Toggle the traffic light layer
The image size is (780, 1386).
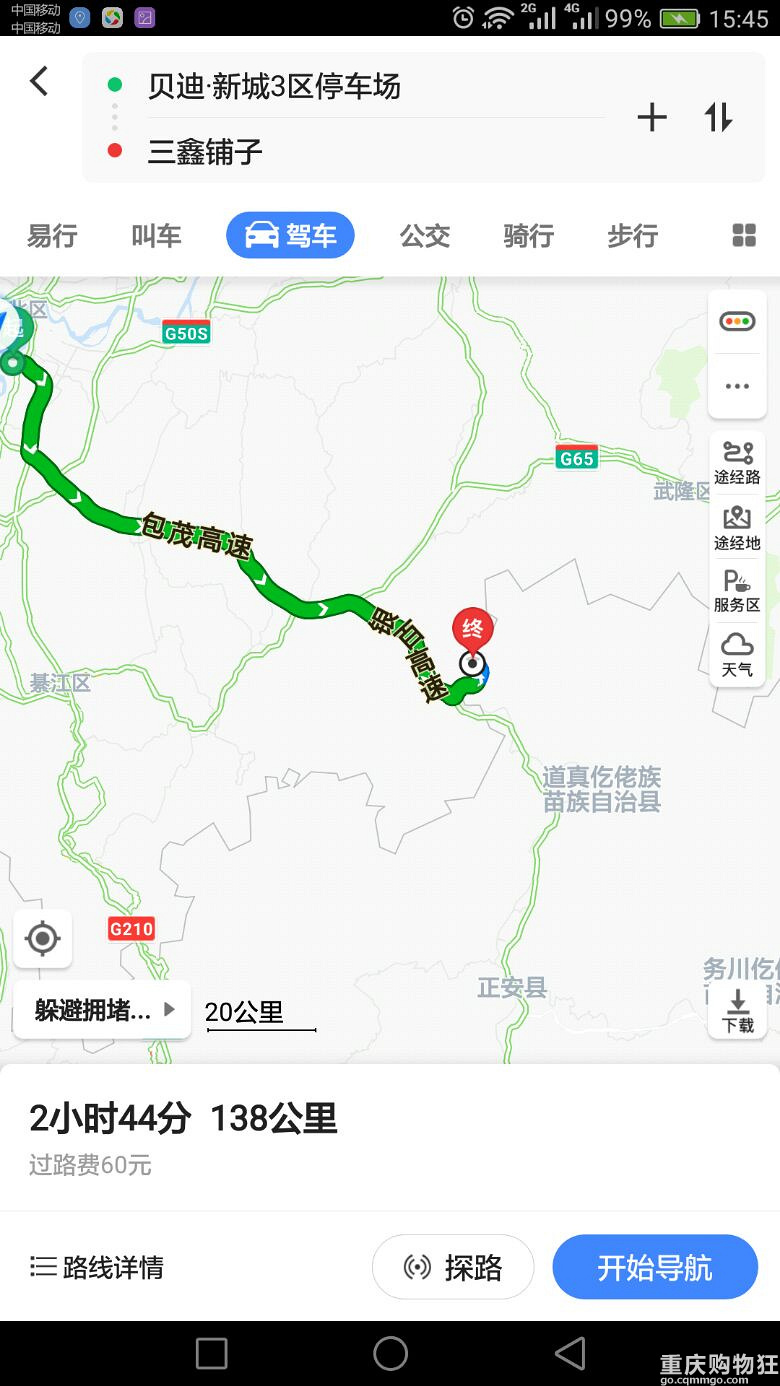pyautogui.click(x=737, y=322)
